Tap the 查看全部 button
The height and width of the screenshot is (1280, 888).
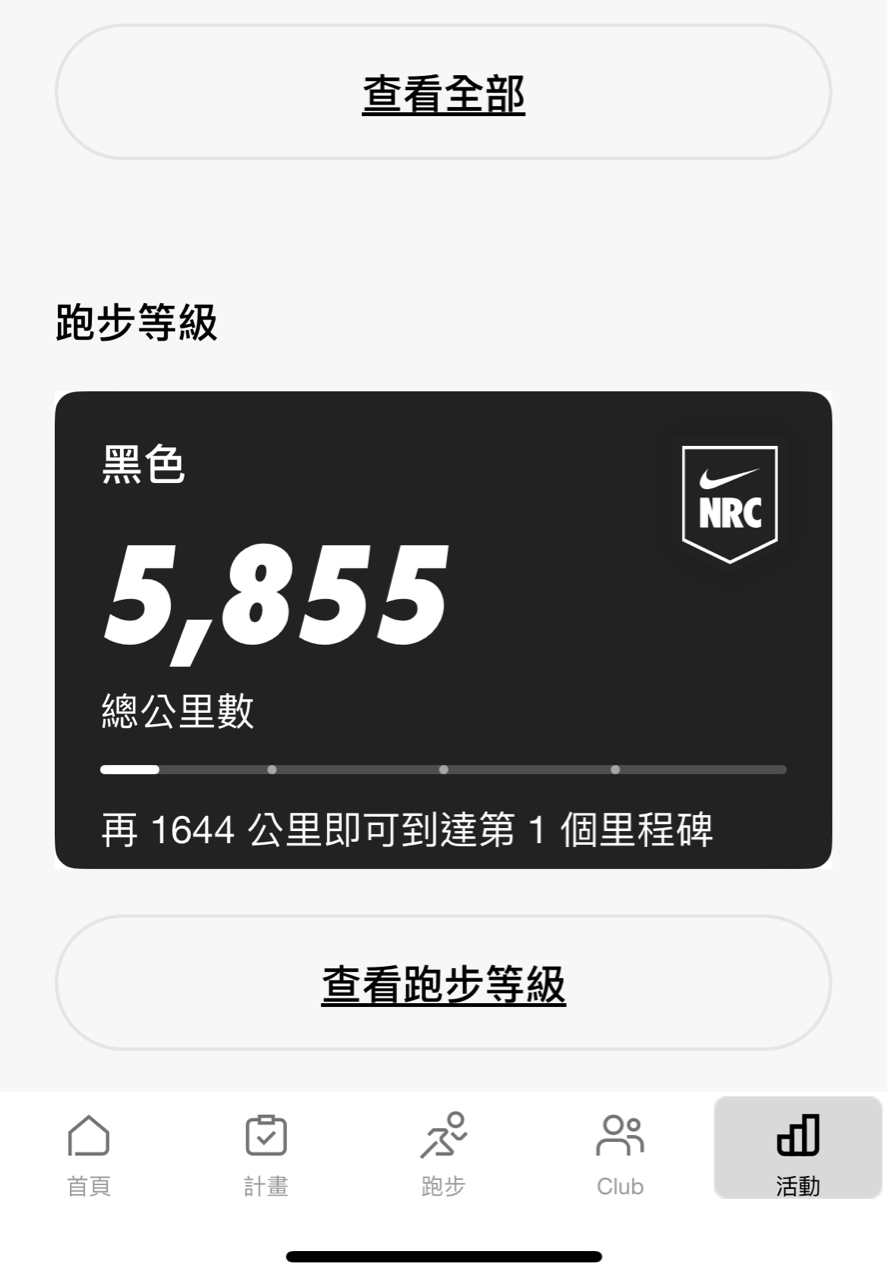(x=443, y=93)
